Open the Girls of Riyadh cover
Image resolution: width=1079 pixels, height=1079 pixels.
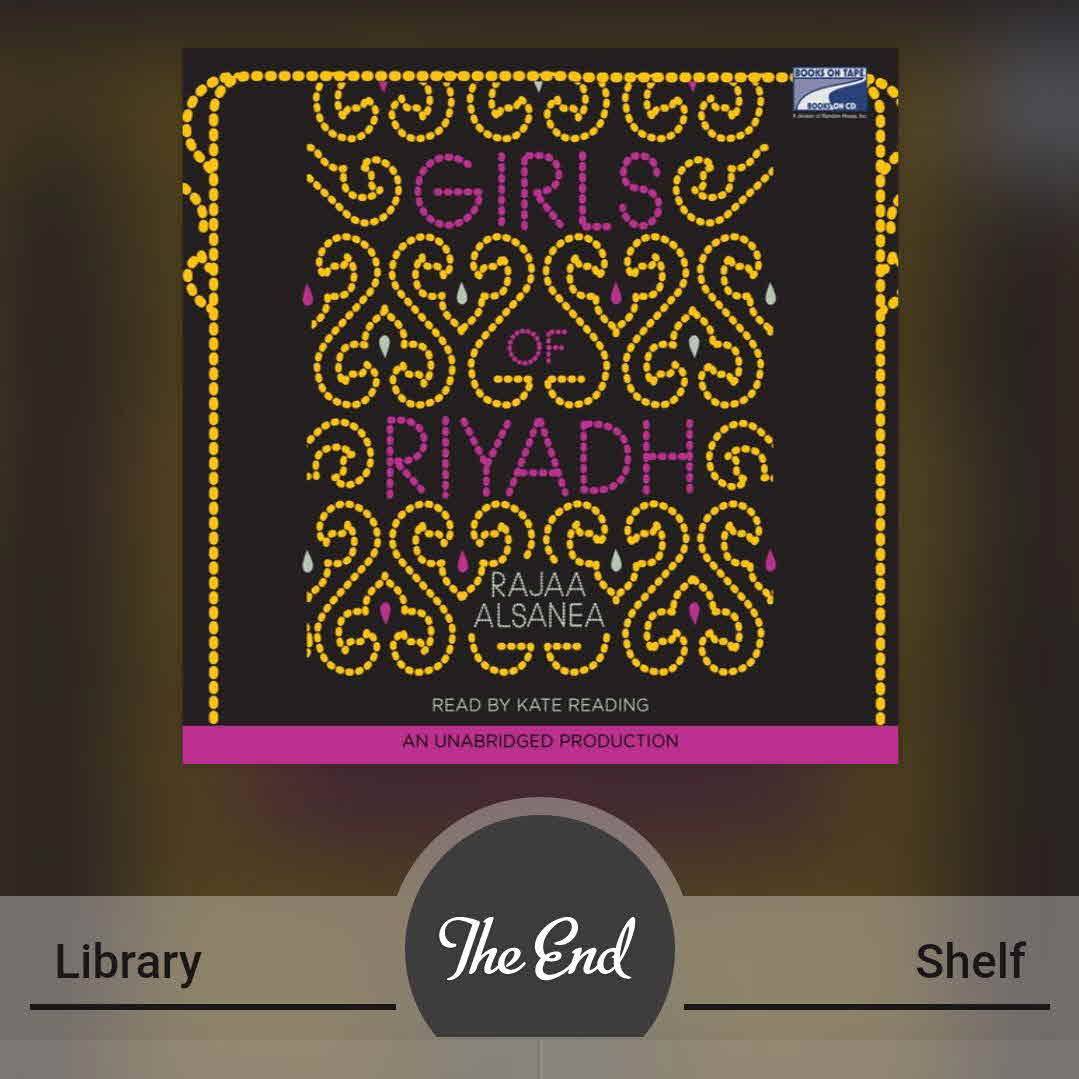[540, 405]
